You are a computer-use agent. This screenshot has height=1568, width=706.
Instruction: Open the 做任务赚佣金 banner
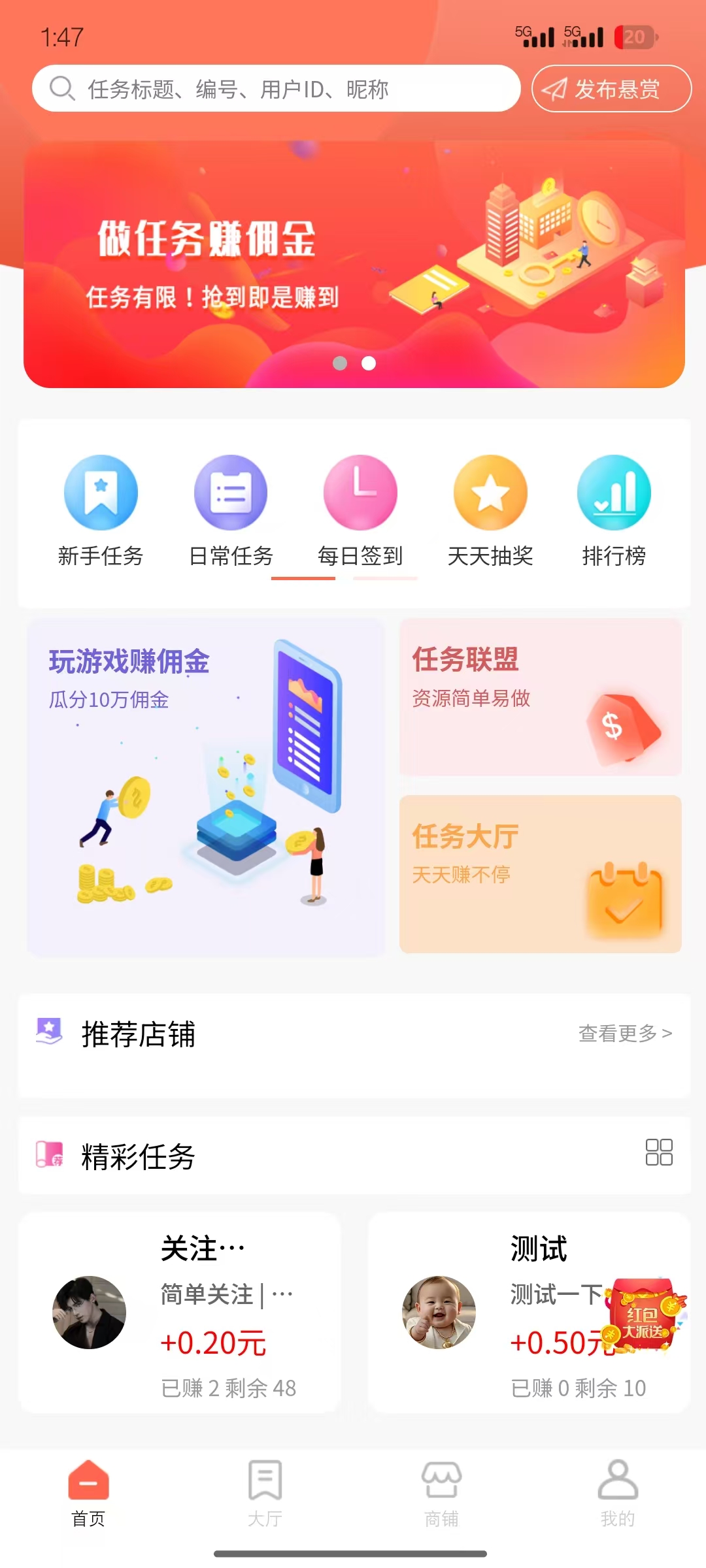[353, 265]
